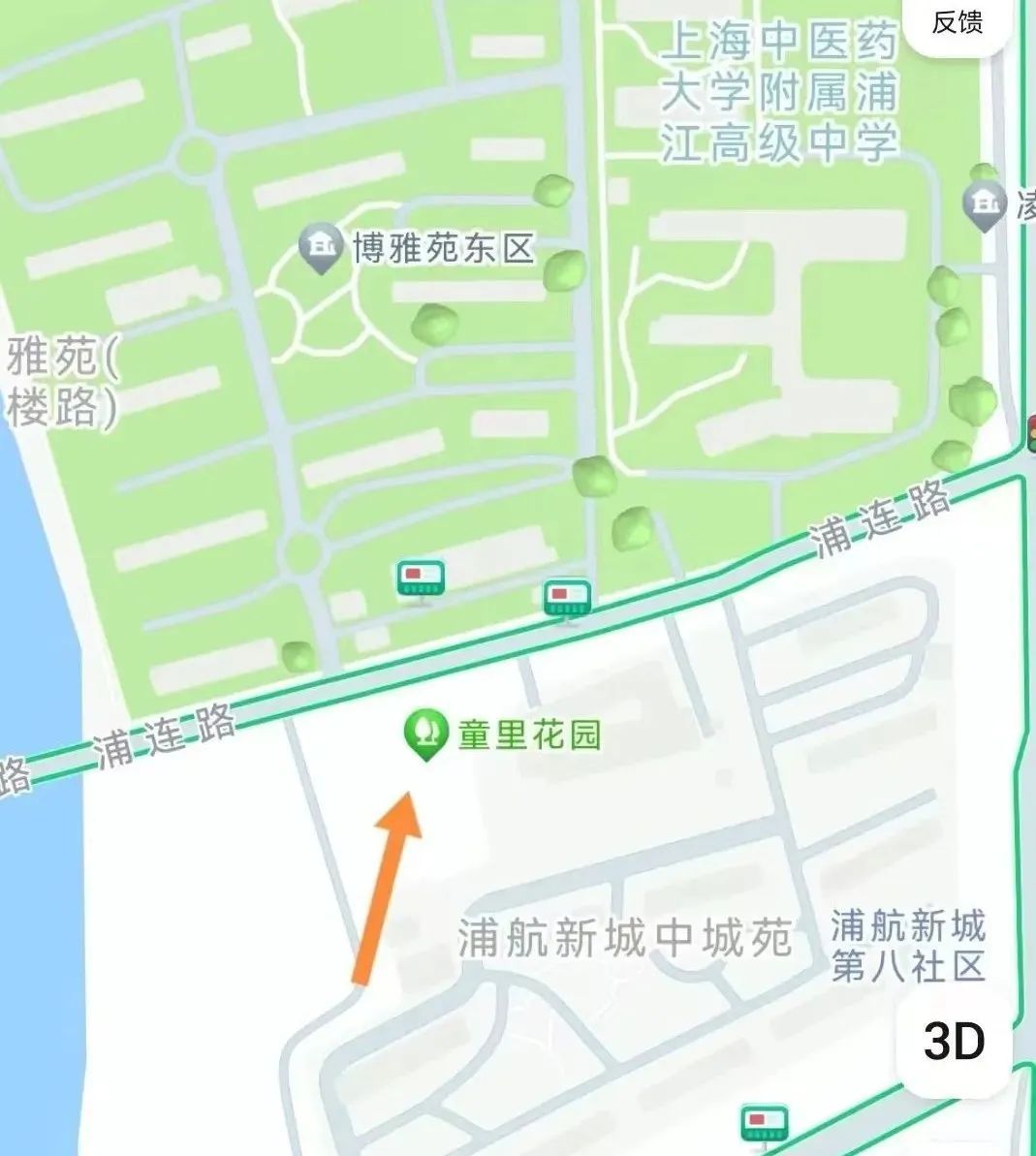Open bus stop on 浦连路 roadside
Screen dimensions: 1036x1156
pos(567,599)
